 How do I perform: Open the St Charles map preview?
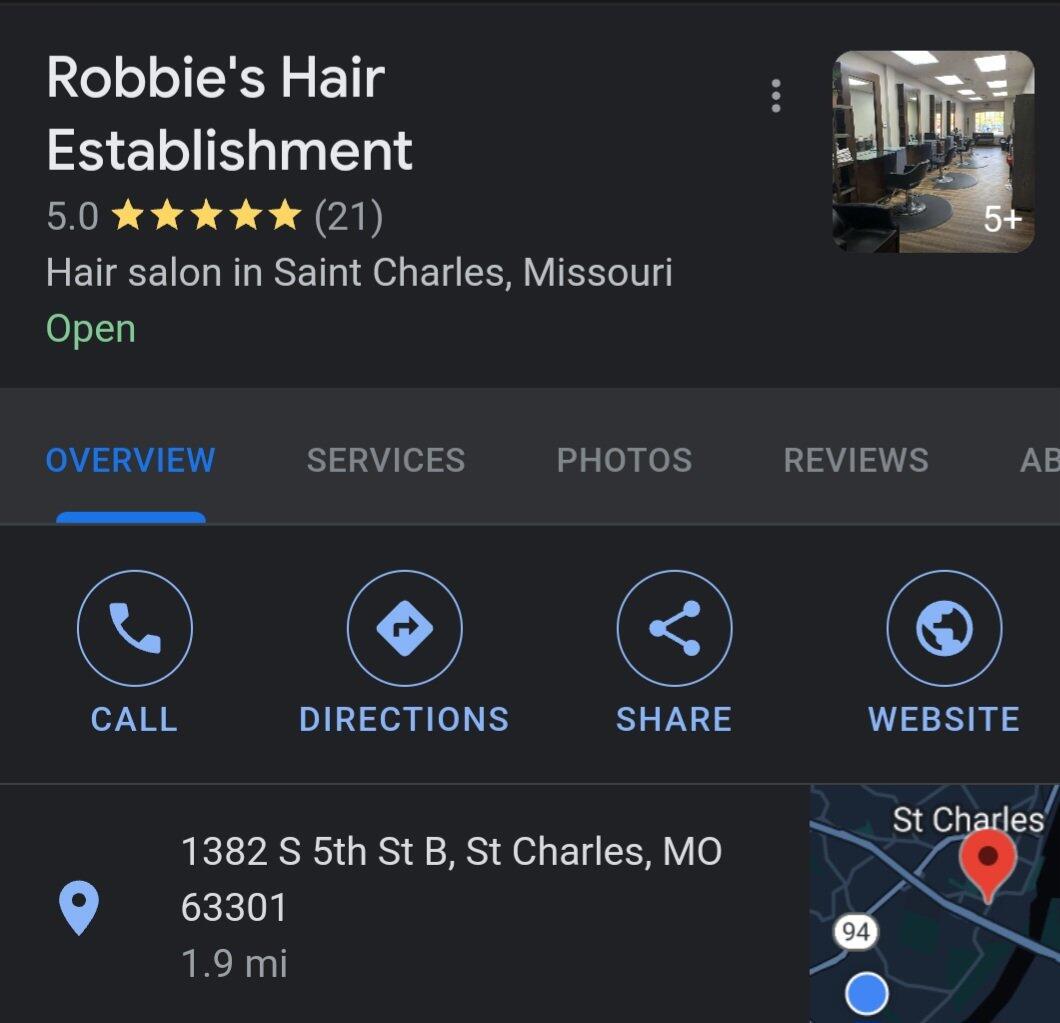(934, 903)
